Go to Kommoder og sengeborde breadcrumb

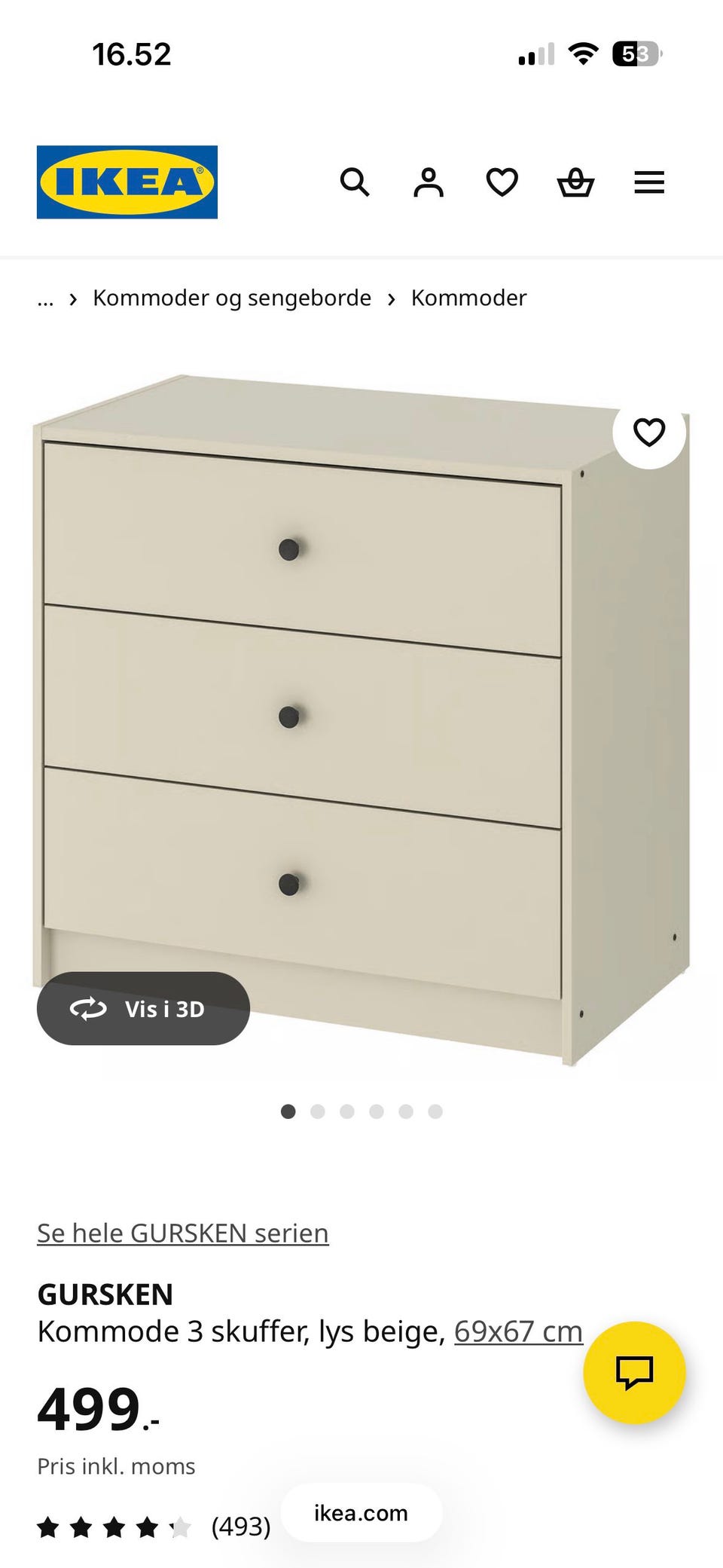(232, 298)
